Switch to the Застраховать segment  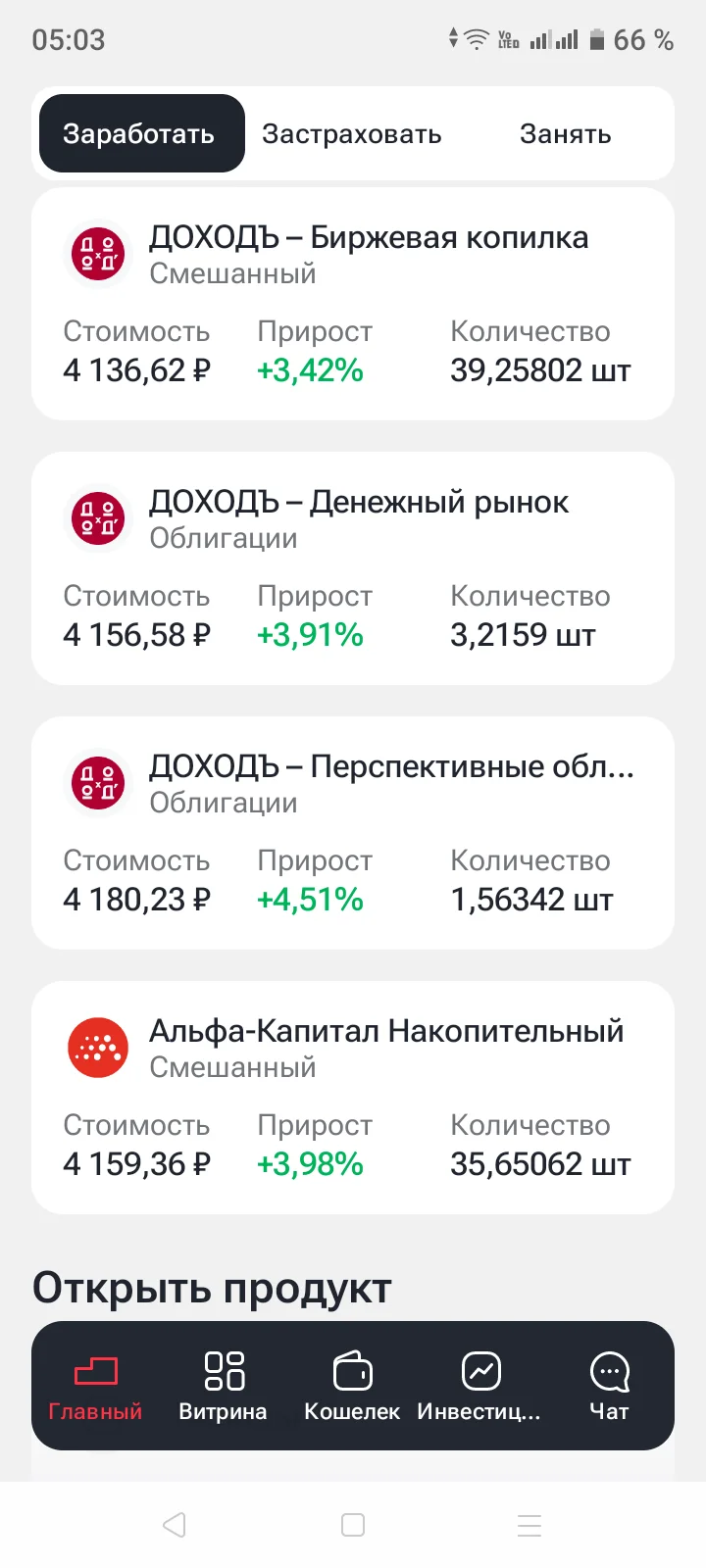[x=351, y=133]
